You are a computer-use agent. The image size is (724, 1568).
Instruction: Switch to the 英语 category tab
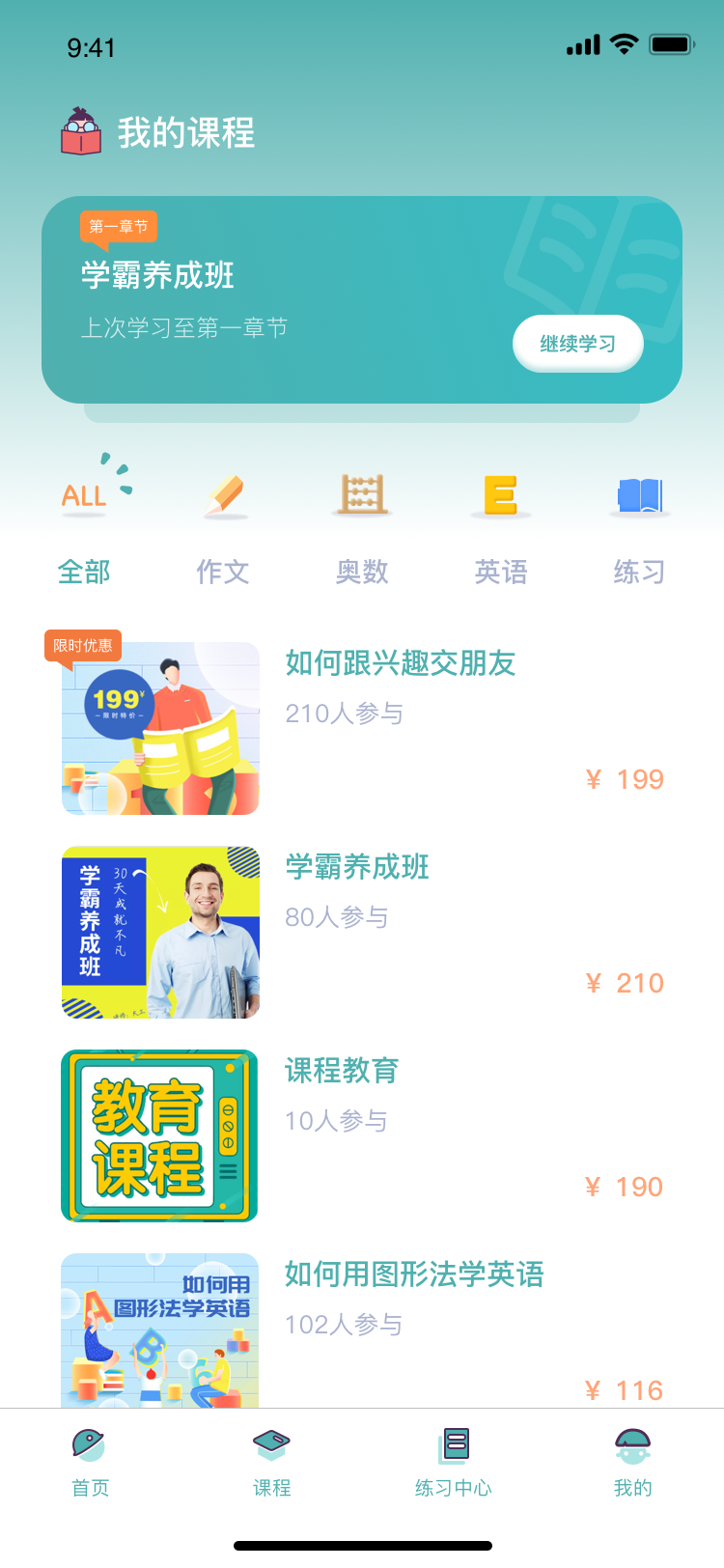click(x=500, y=572)
